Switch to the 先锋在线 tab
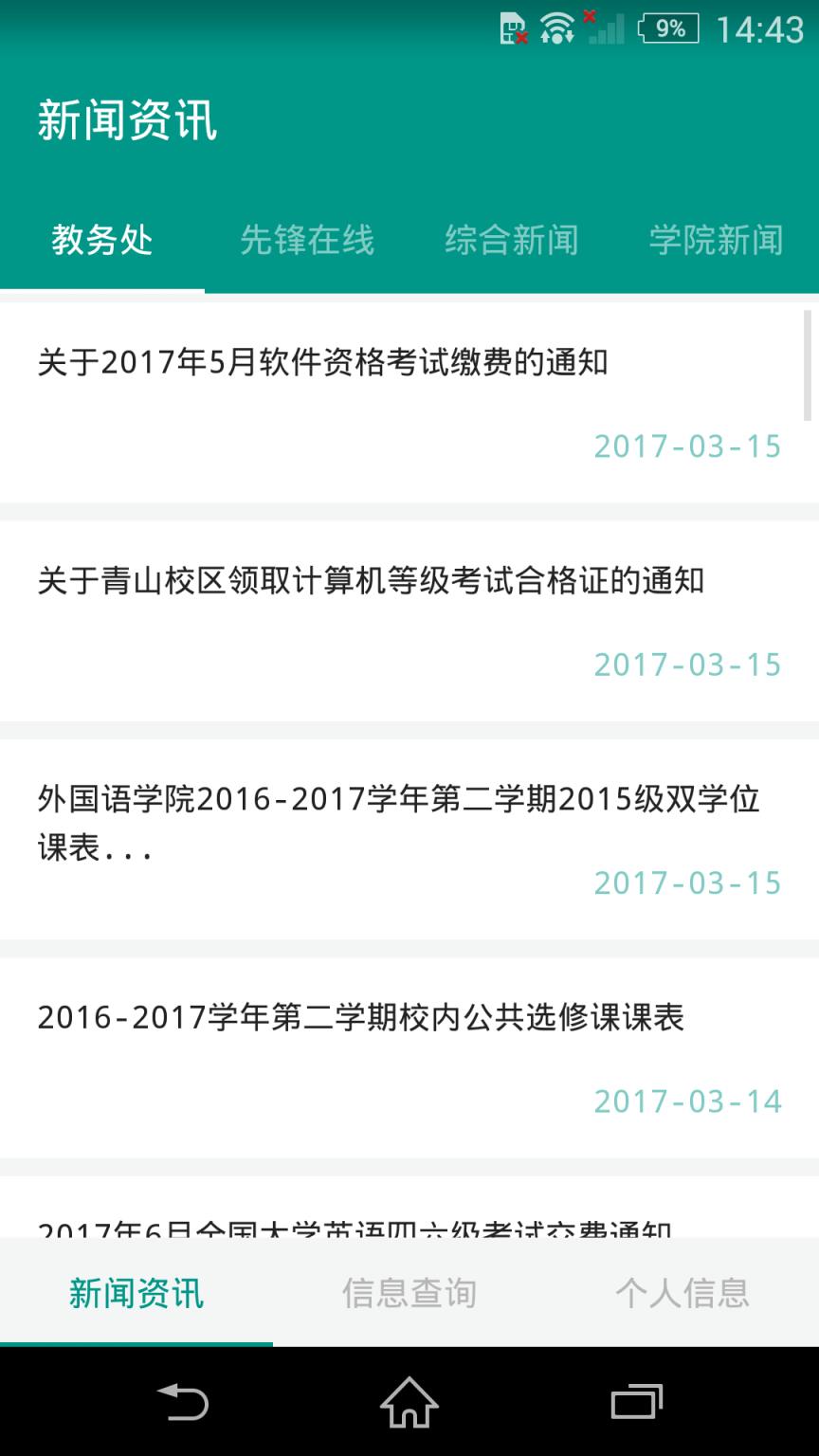 point(307,241)
